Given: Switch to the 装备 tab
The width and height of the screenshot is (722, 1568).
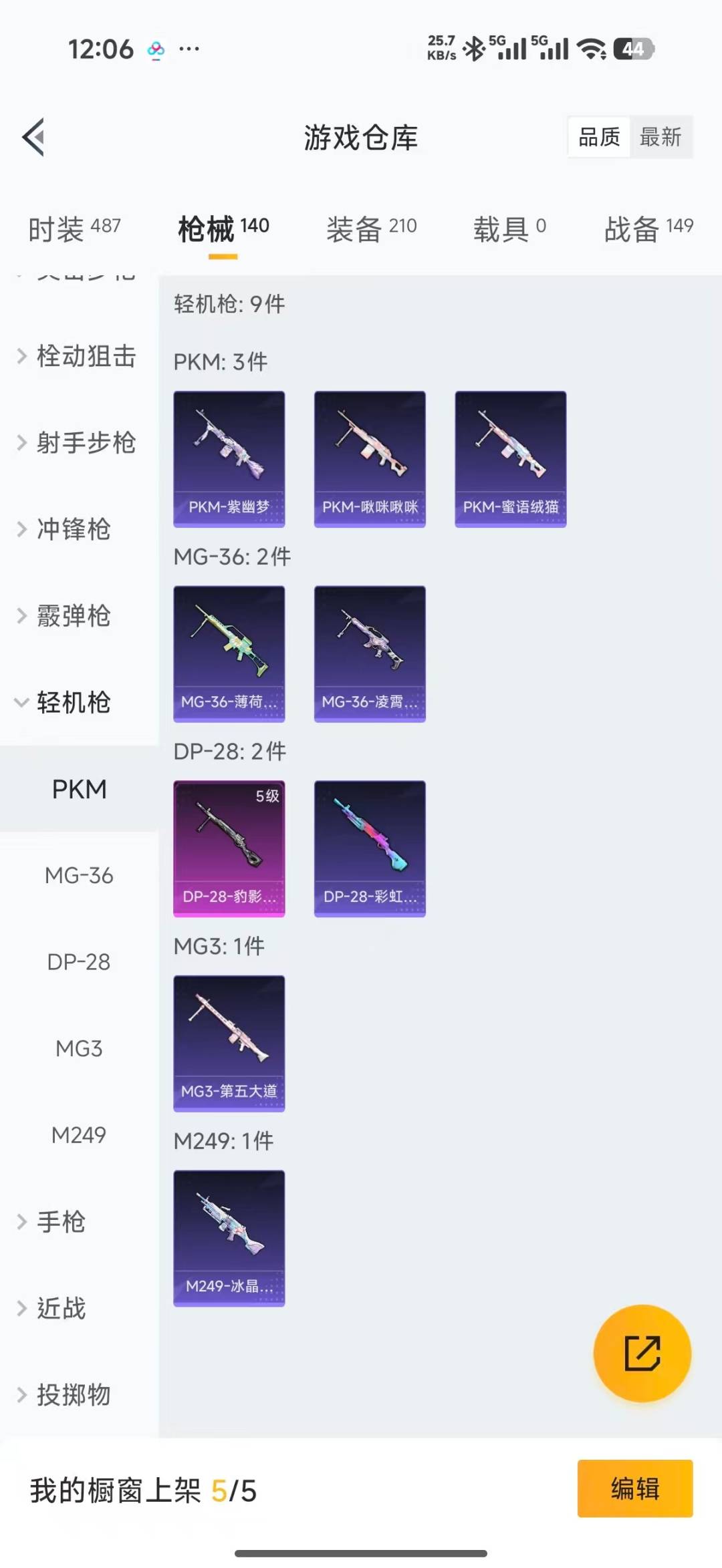Looking at the screenshot, I should point(372,227).
